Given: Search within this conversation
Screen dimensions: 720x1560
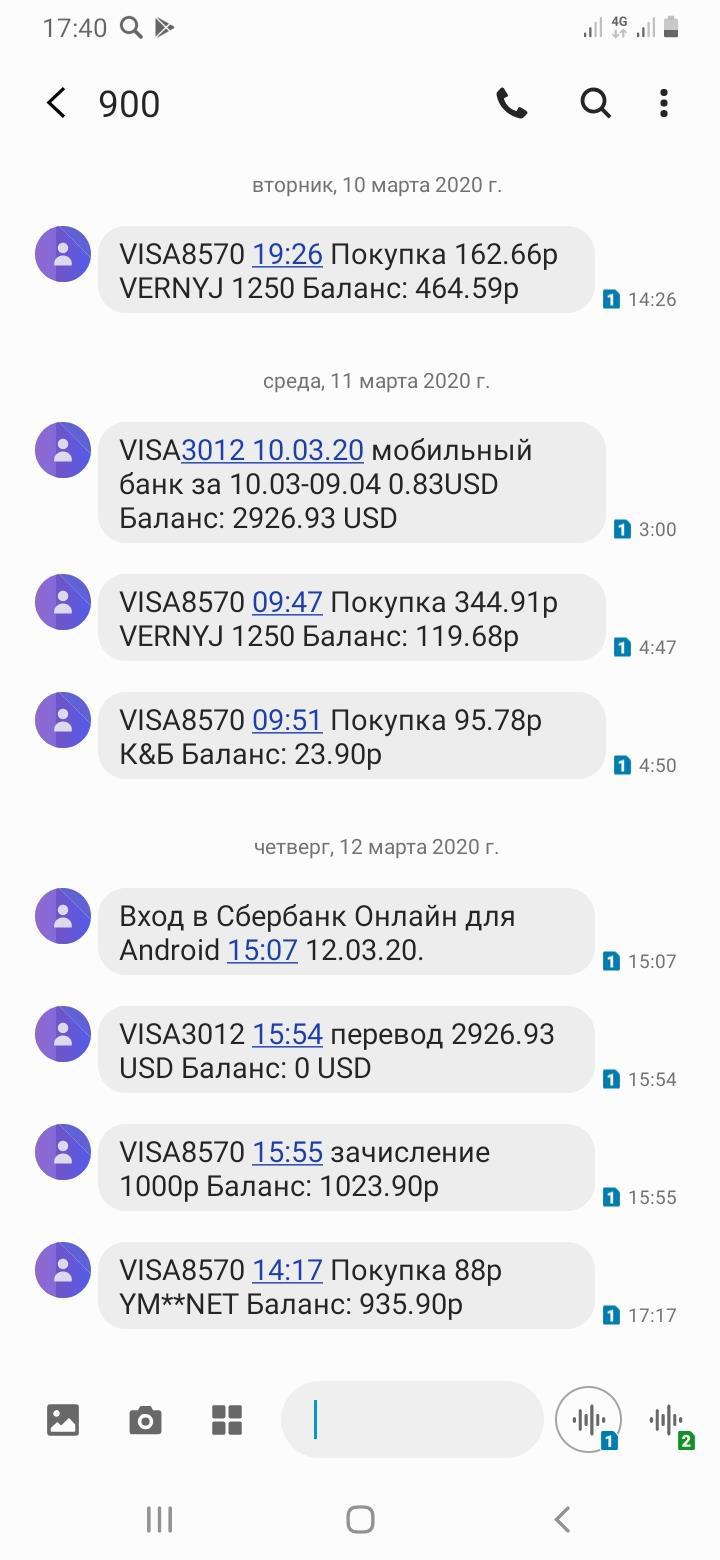Looking at the screenshot, I should 596,103.
